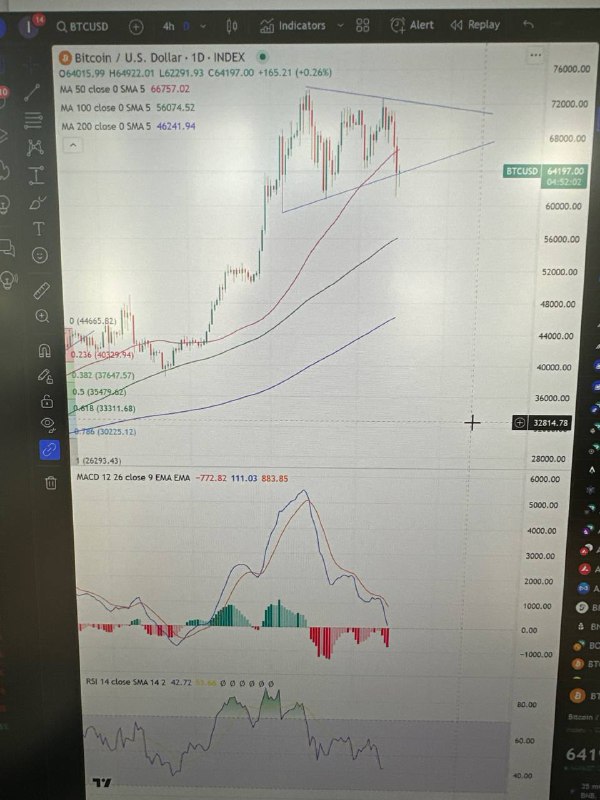
Task: Open the profile avatar menu
Action: (x=33, y=26)
